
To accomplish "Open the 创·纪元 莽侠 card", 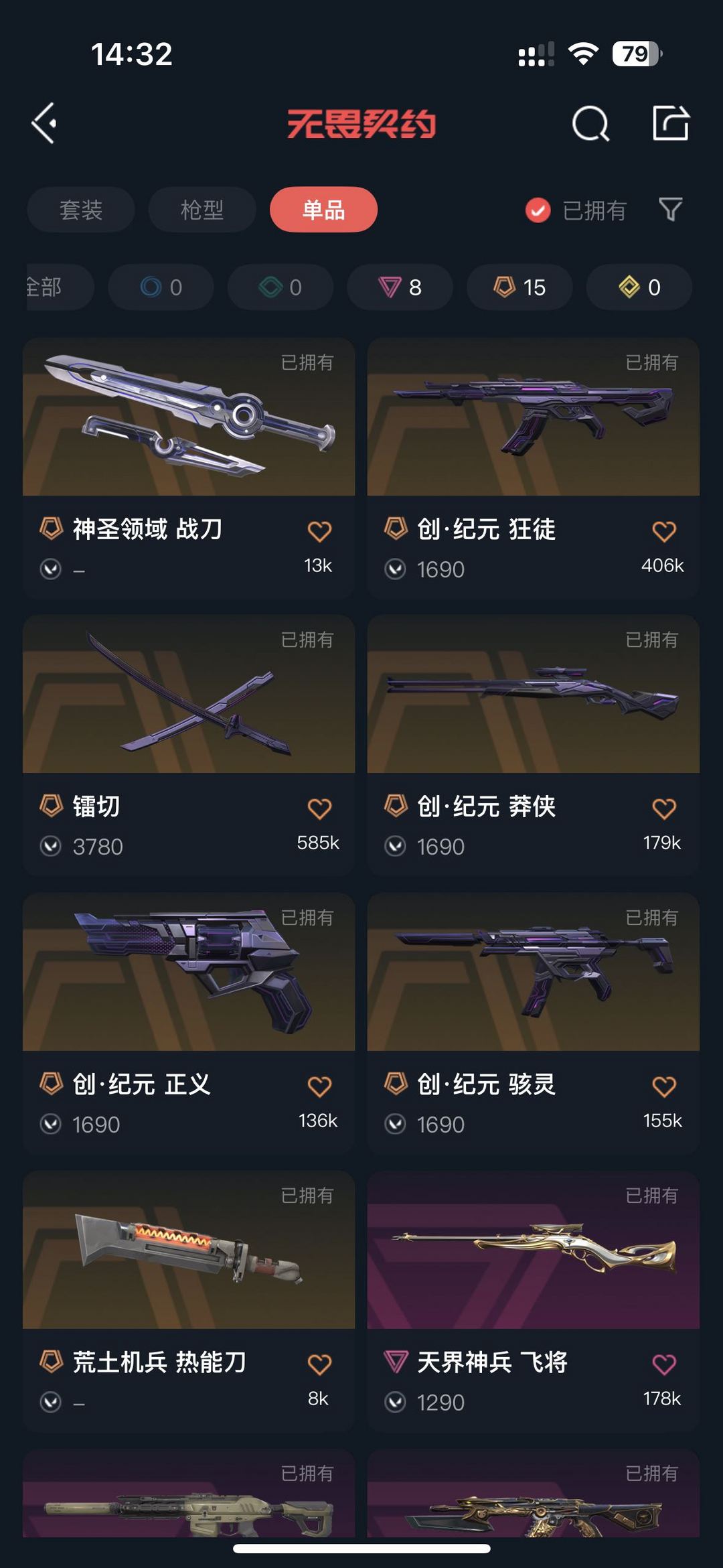I will [x=534, y=745].
